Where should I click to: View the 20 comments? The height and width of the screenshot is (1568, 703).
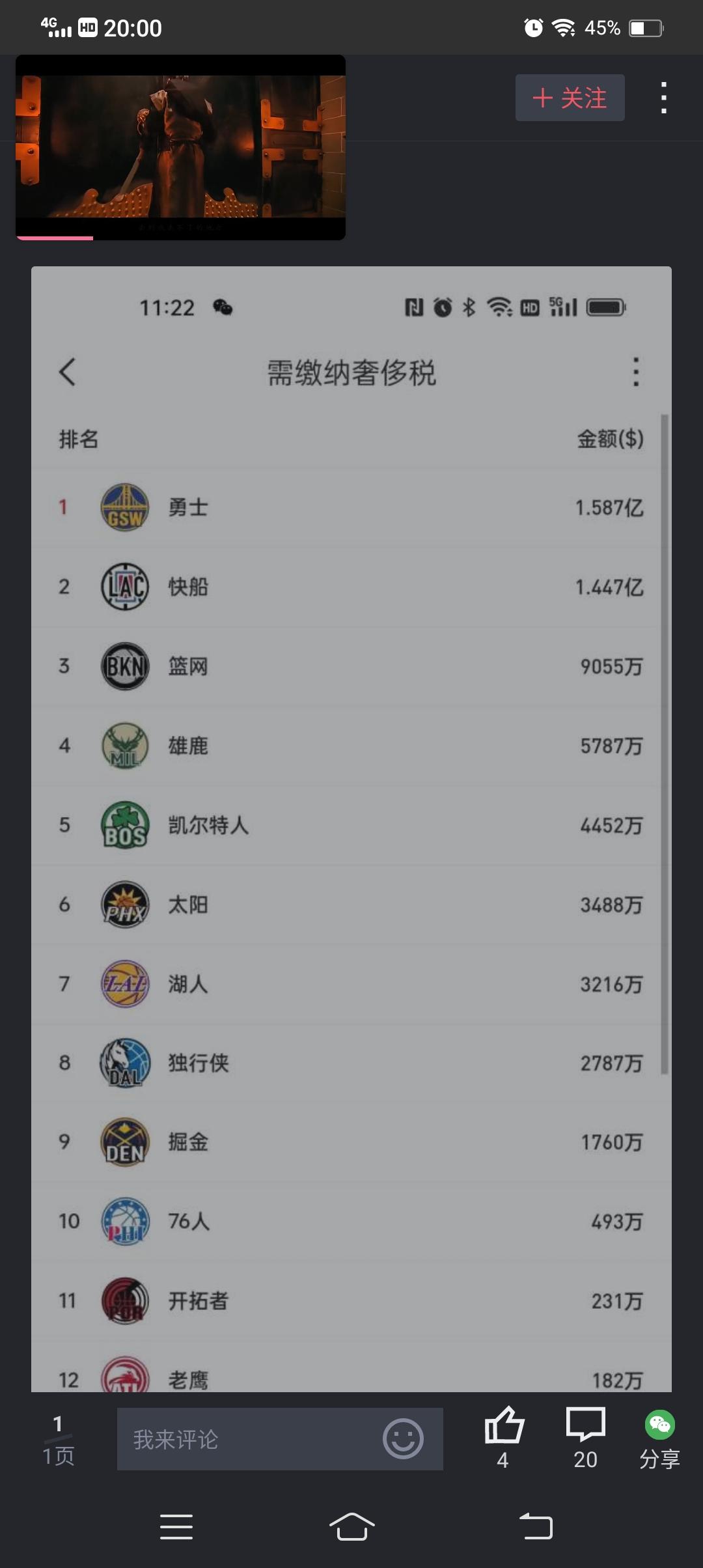[585, 1437]
